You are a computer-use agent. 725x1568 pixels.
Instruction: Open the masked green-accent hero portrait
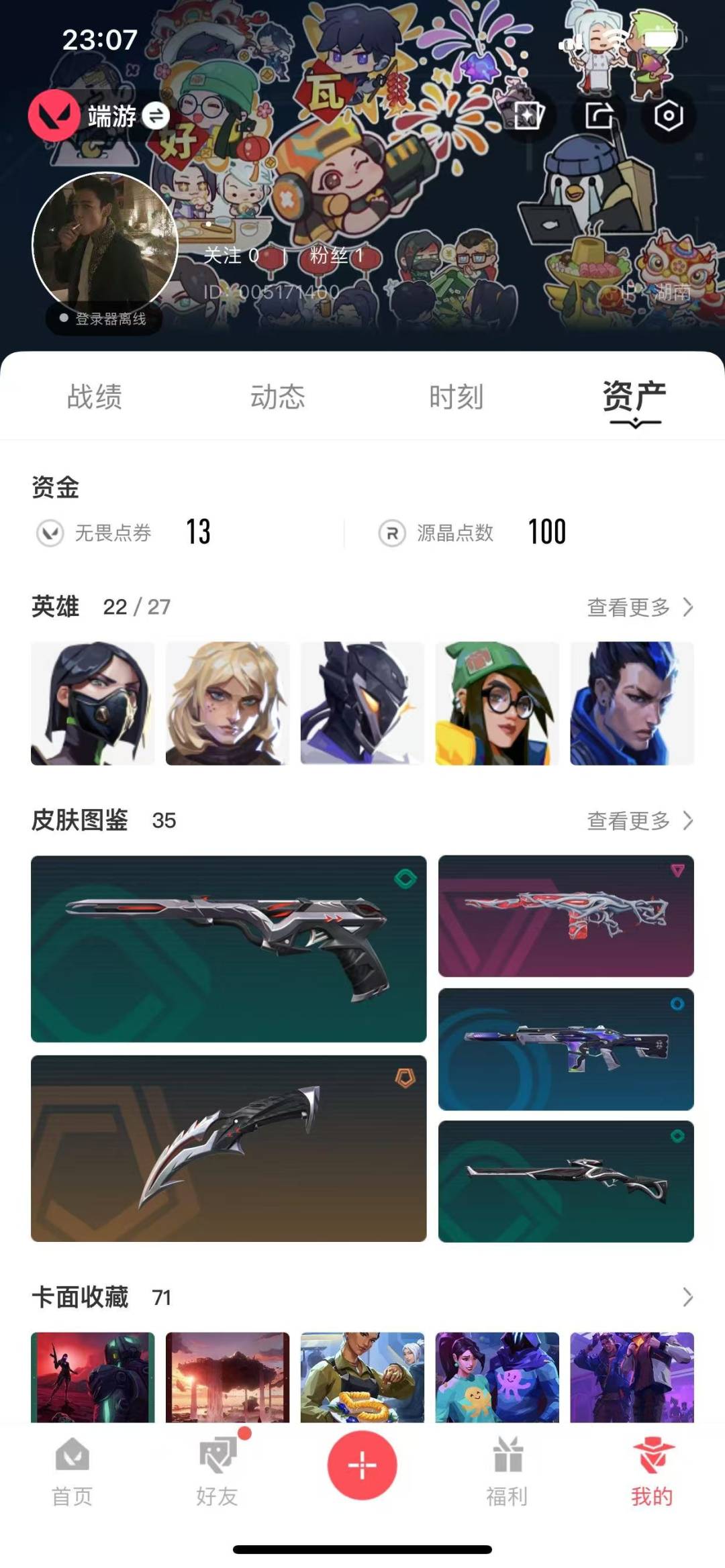[x=93, y=703]
